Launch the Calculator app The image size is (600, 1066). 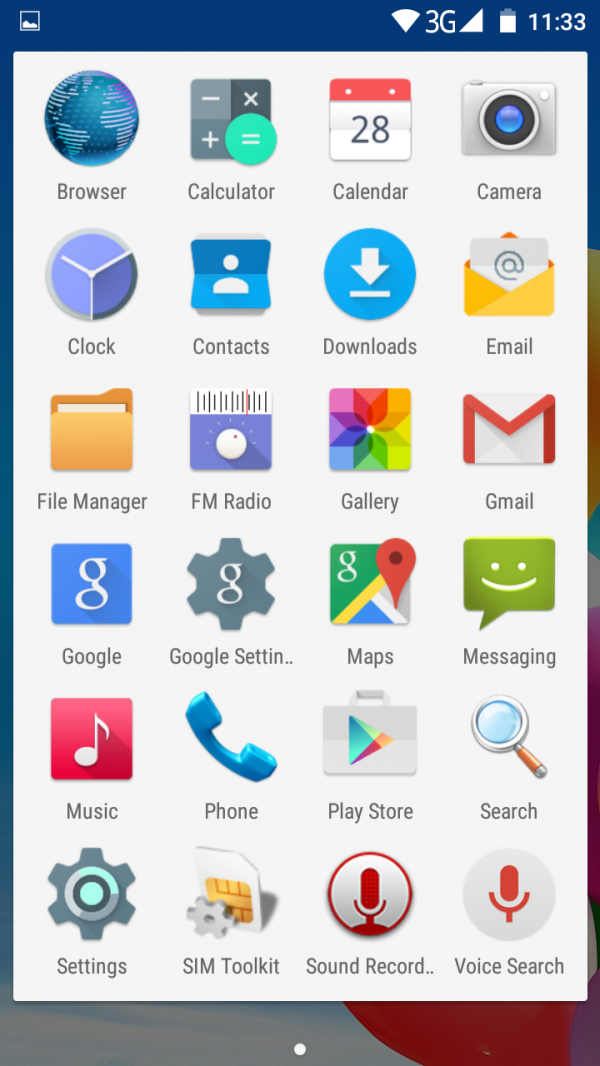(x=231, y=120)
